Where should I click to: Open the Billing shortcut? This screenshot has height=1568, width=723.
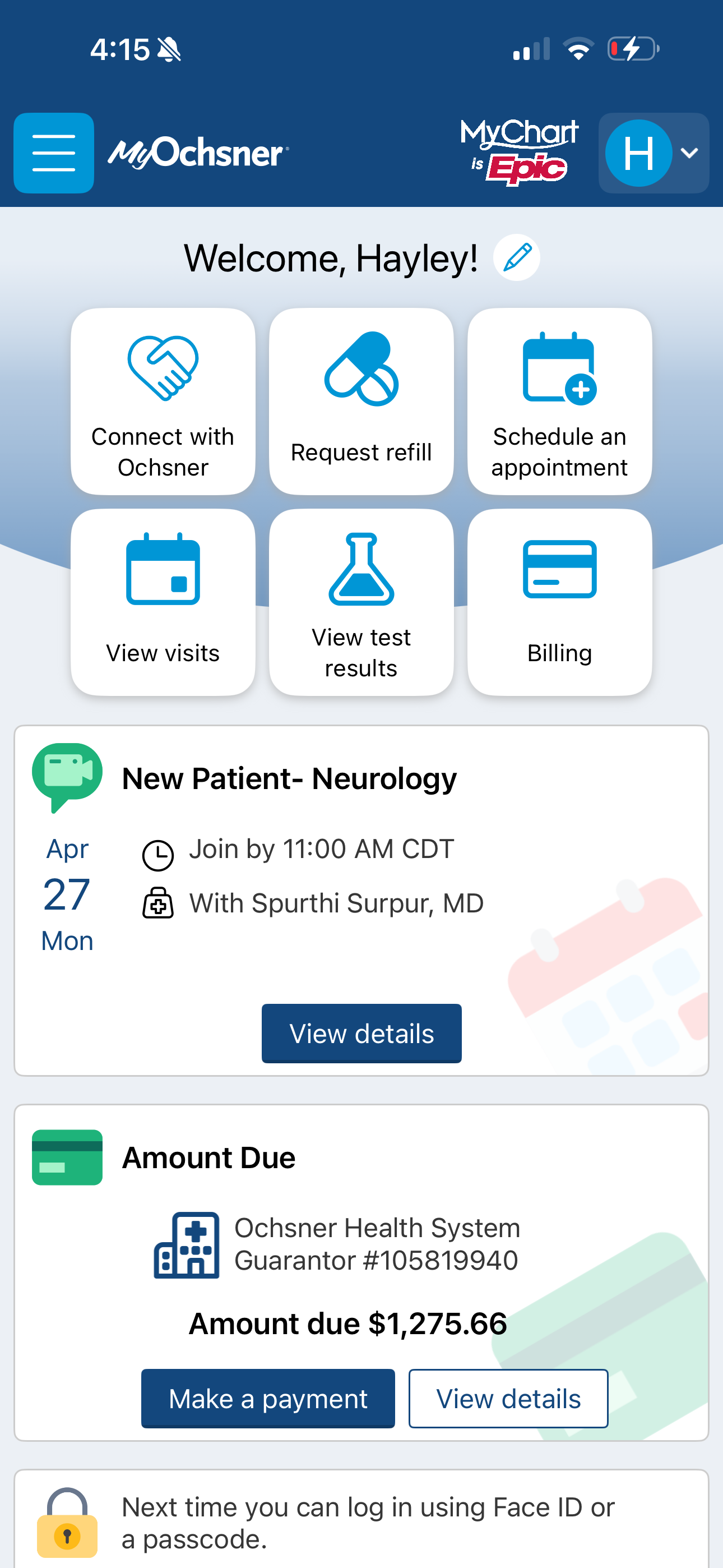[560, 603]
